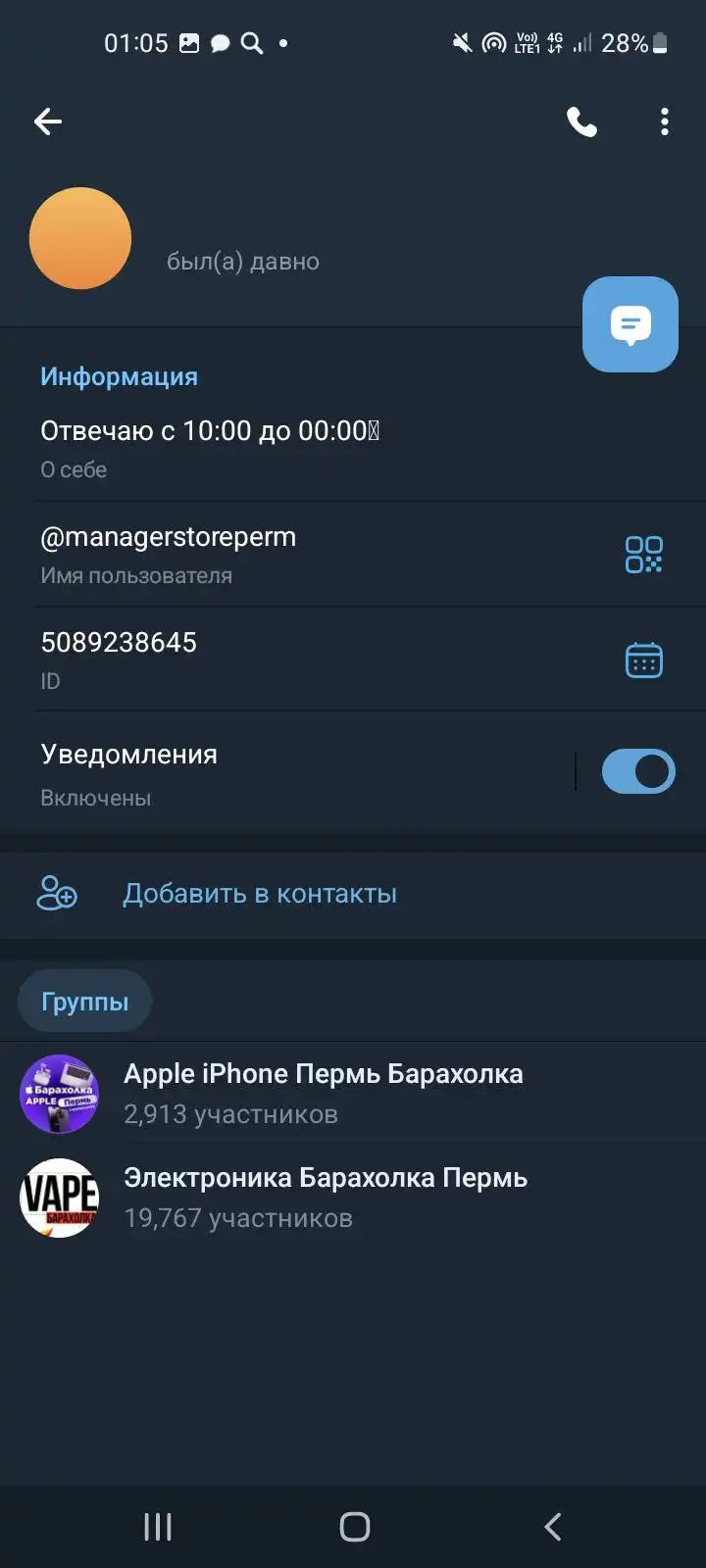Select the username @managerstoreperm
The image size is (706, 1568).
pyautogui.click(x=168, y=537)
